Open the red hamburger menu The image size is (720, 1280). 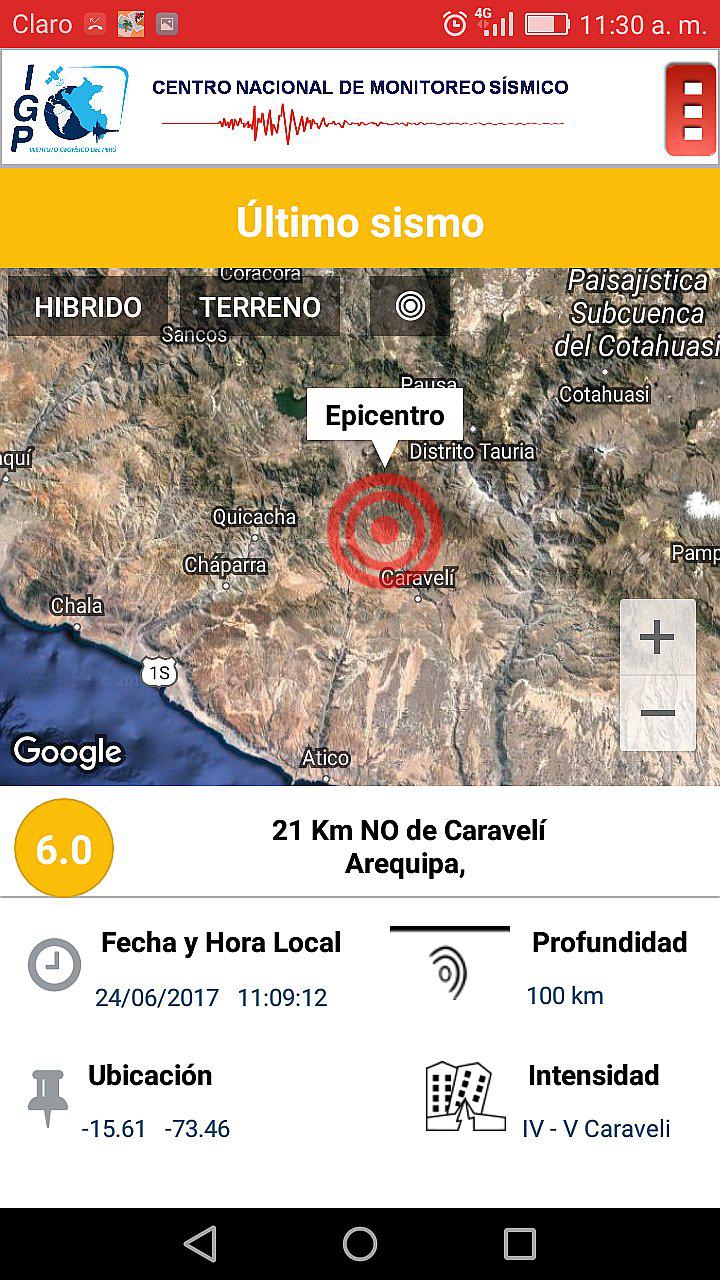click(x=690, y=108)
